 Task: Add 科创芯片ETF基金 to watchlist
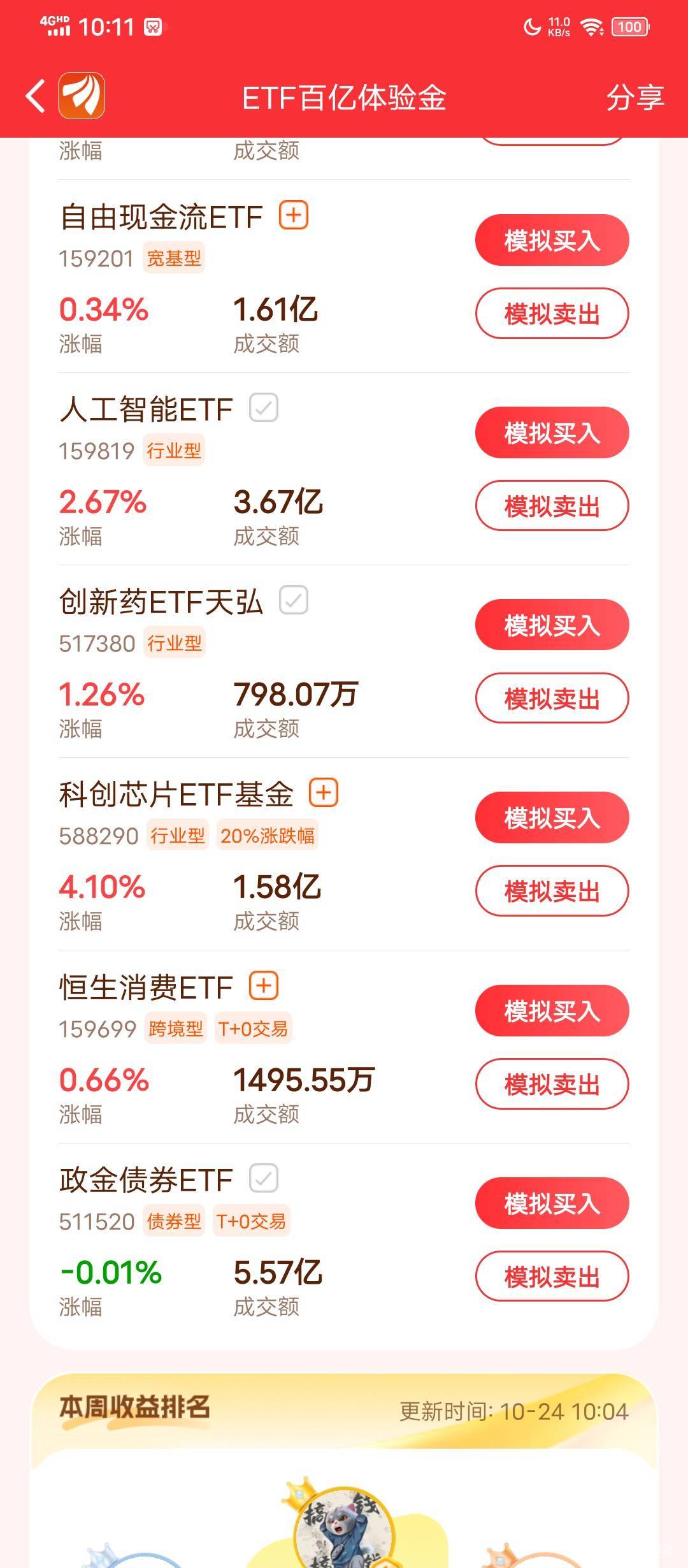(324, 793)
